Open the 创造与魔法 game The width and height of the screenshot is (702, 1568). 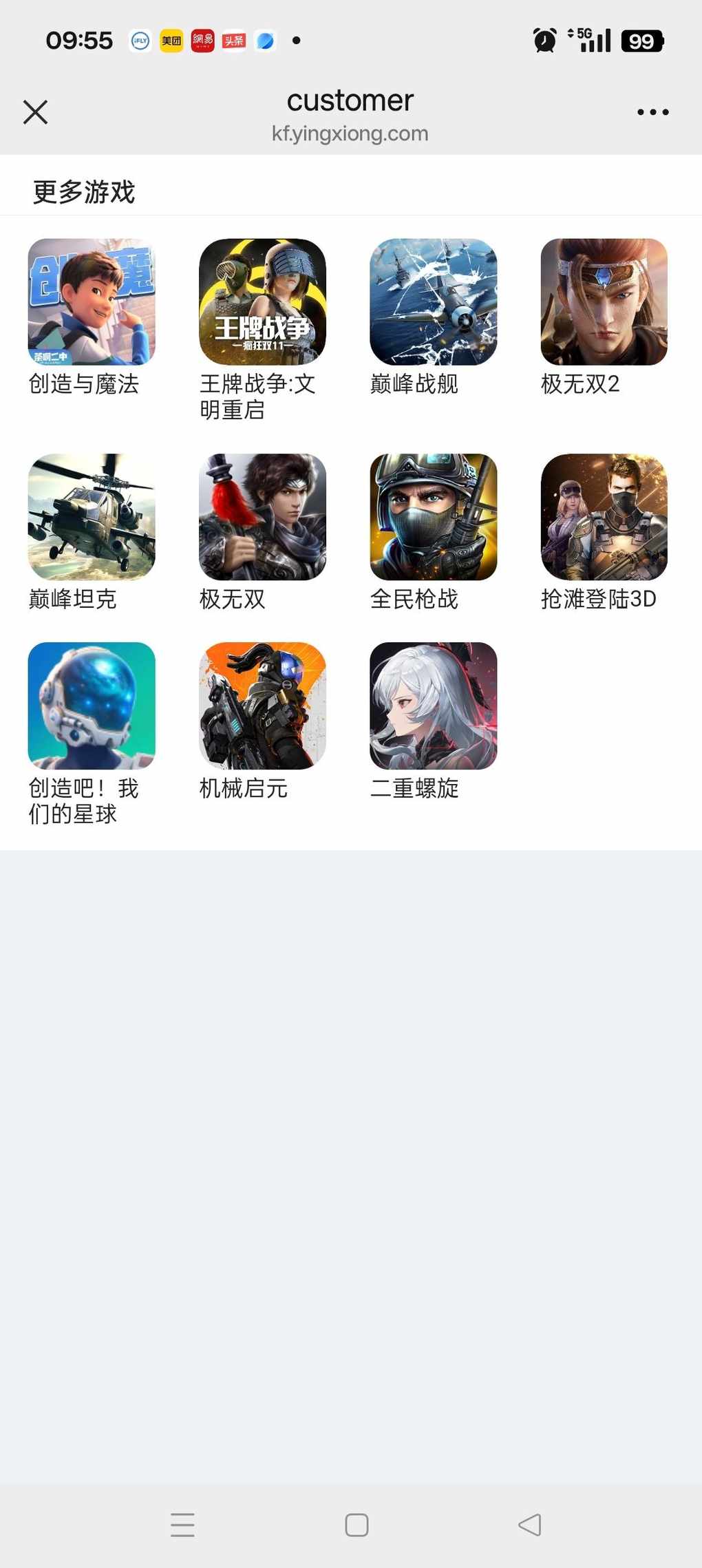92,302
